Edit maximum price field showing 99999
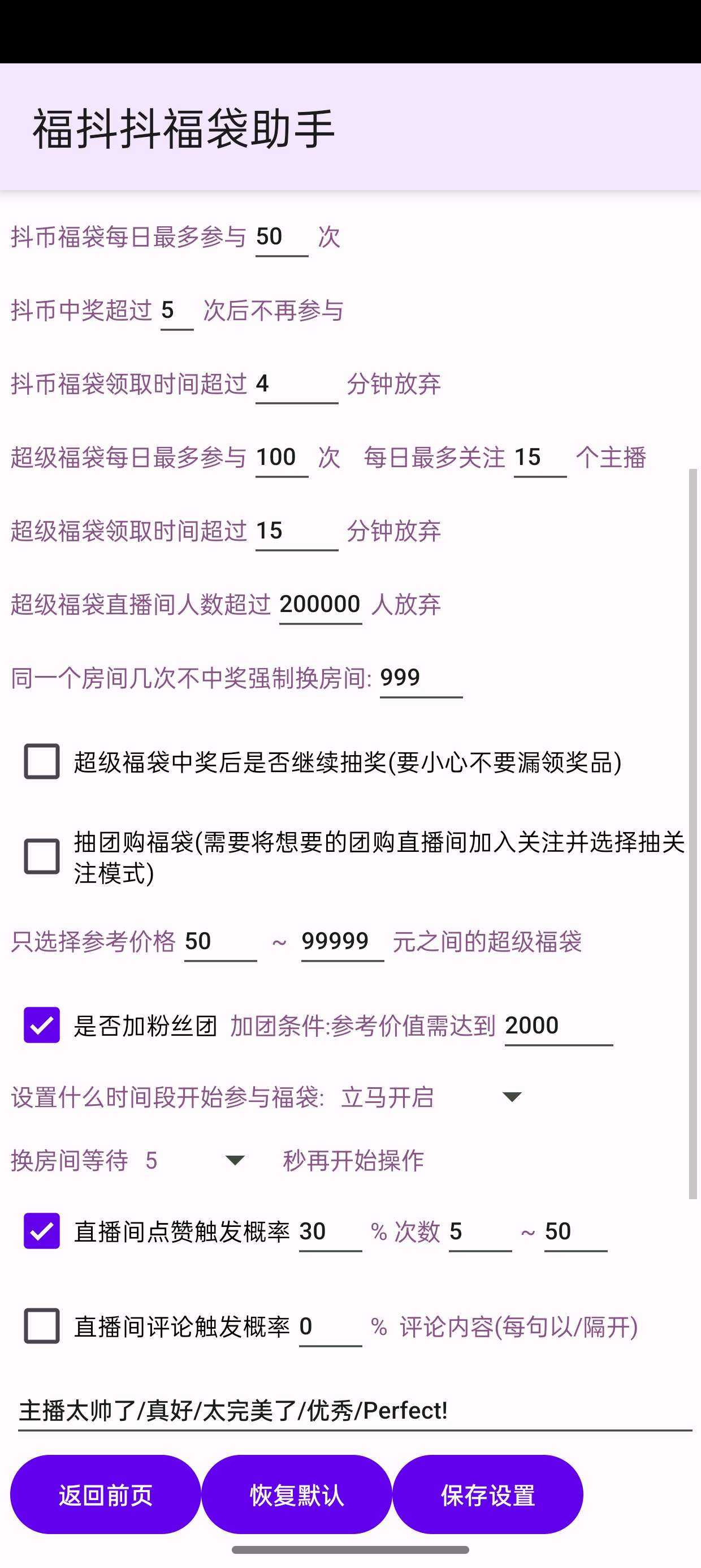This screenshot has height=1568, width=701. tap(343, 942)
